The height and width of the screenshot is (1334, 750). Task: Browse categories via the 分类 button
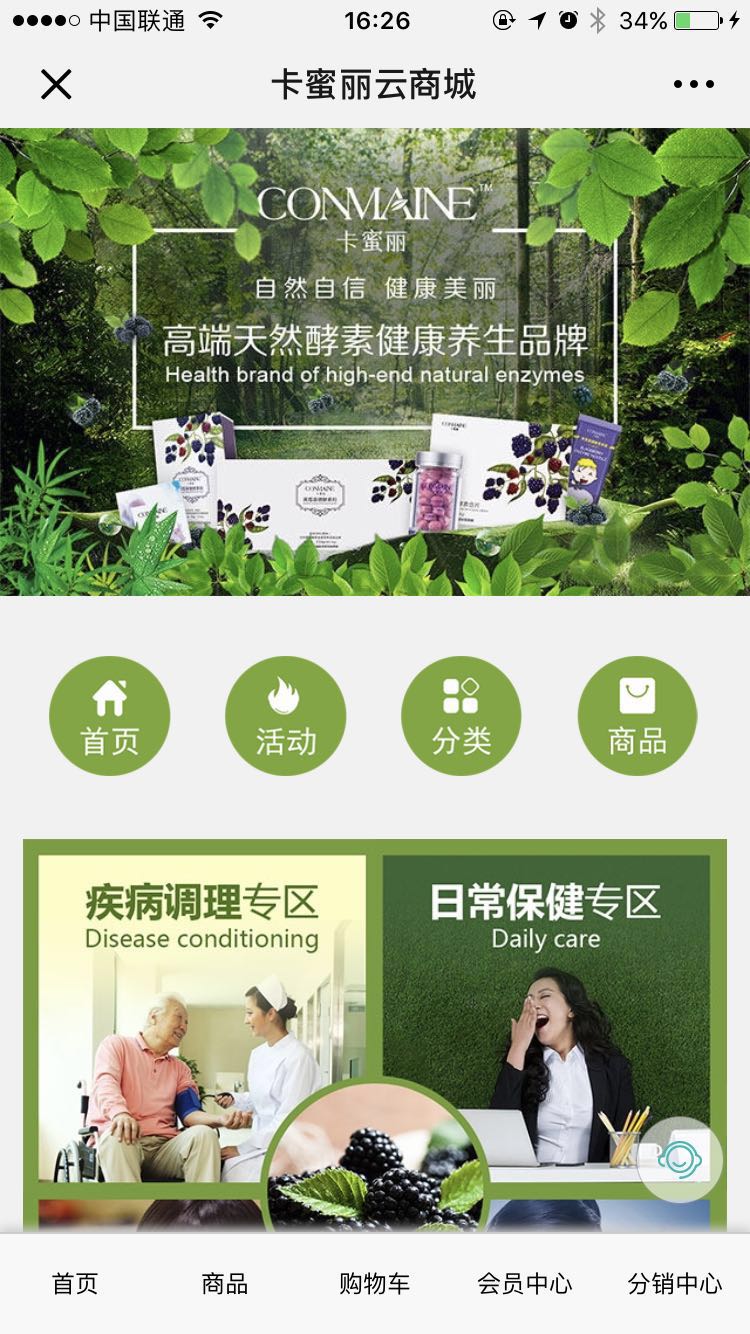(x=461, y=716)
